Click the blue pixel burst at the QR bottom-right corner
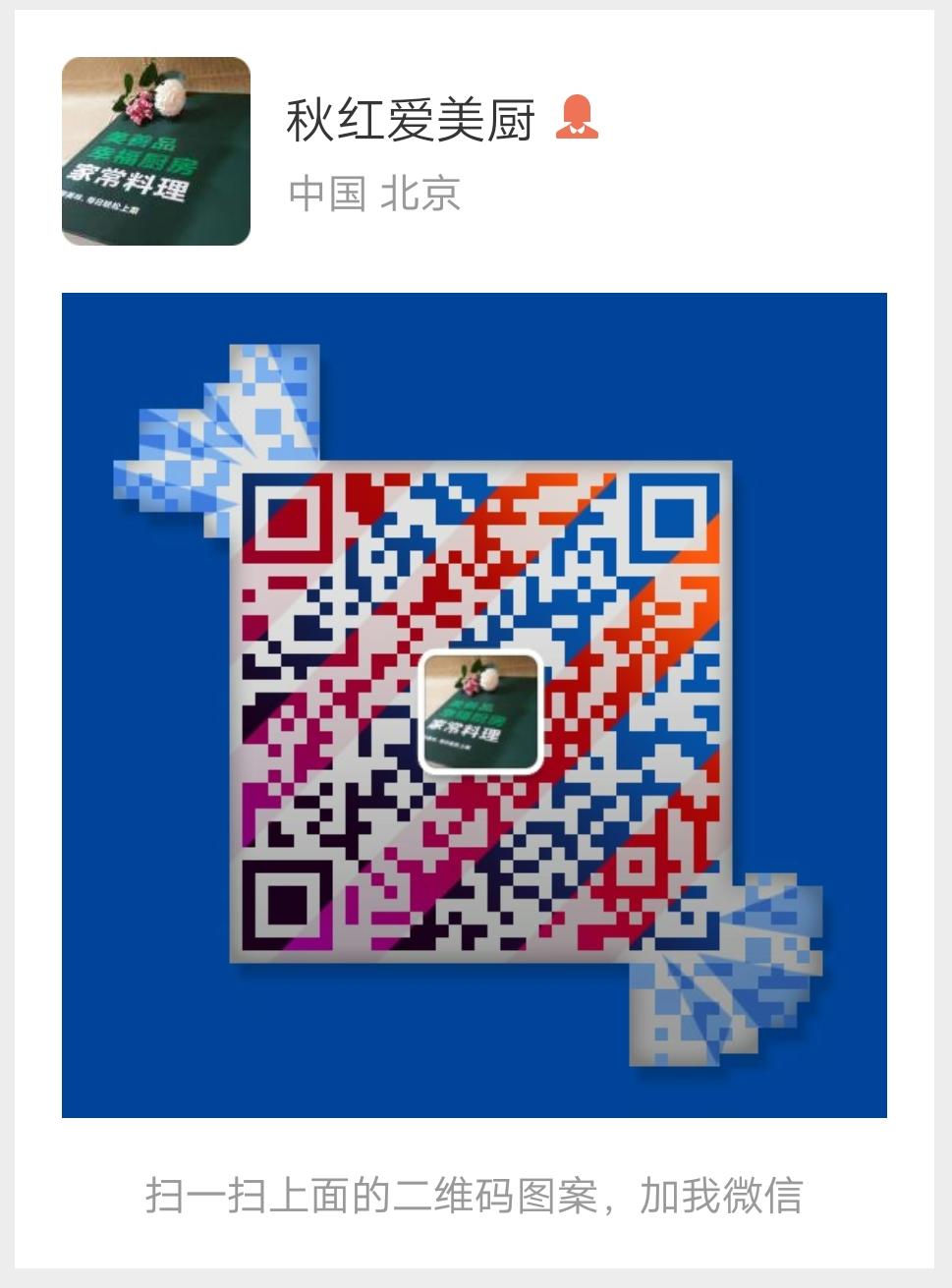Image resolution: width=952 pixels, height=1288 pixels. click(747, 982)
